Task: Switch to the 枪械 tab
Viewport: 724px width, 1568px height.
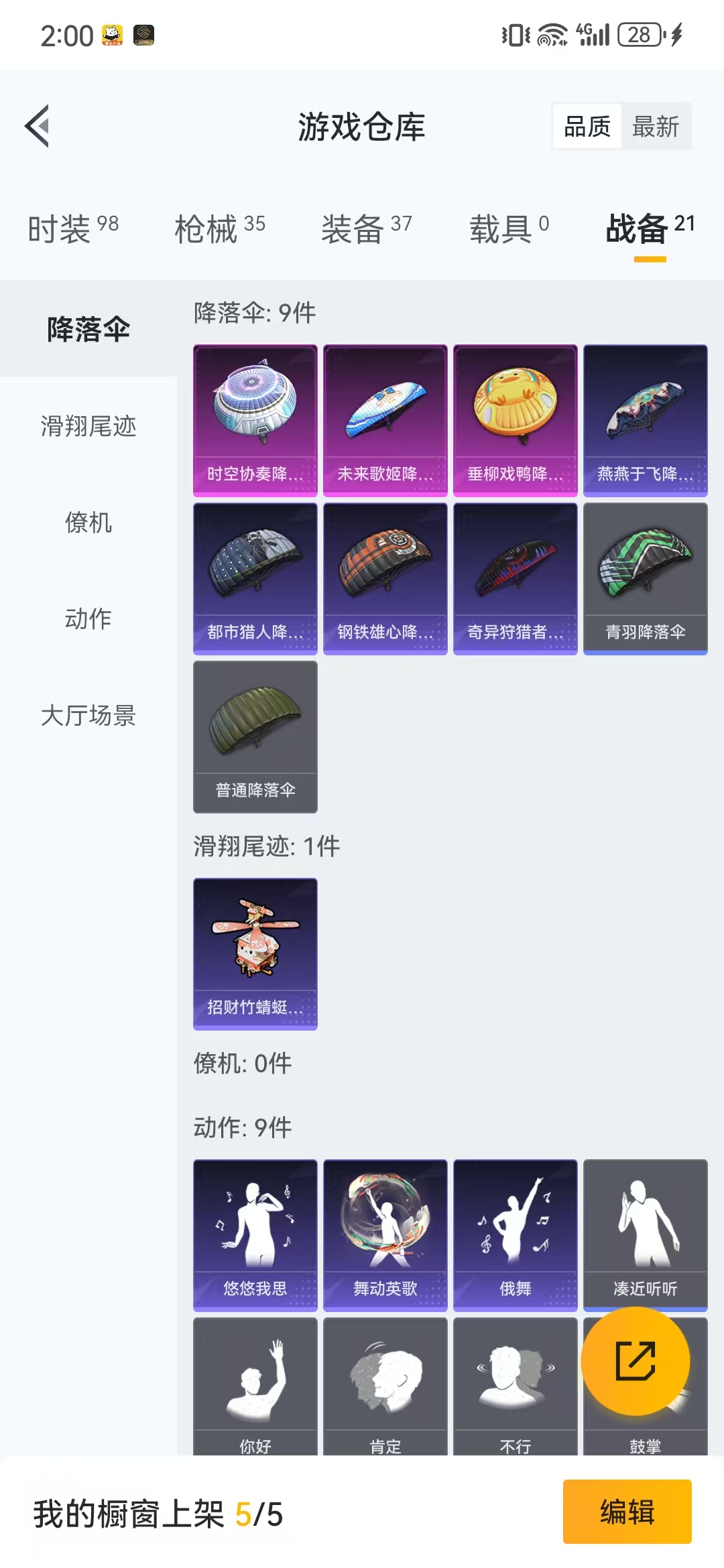Action: click(220, 228)
